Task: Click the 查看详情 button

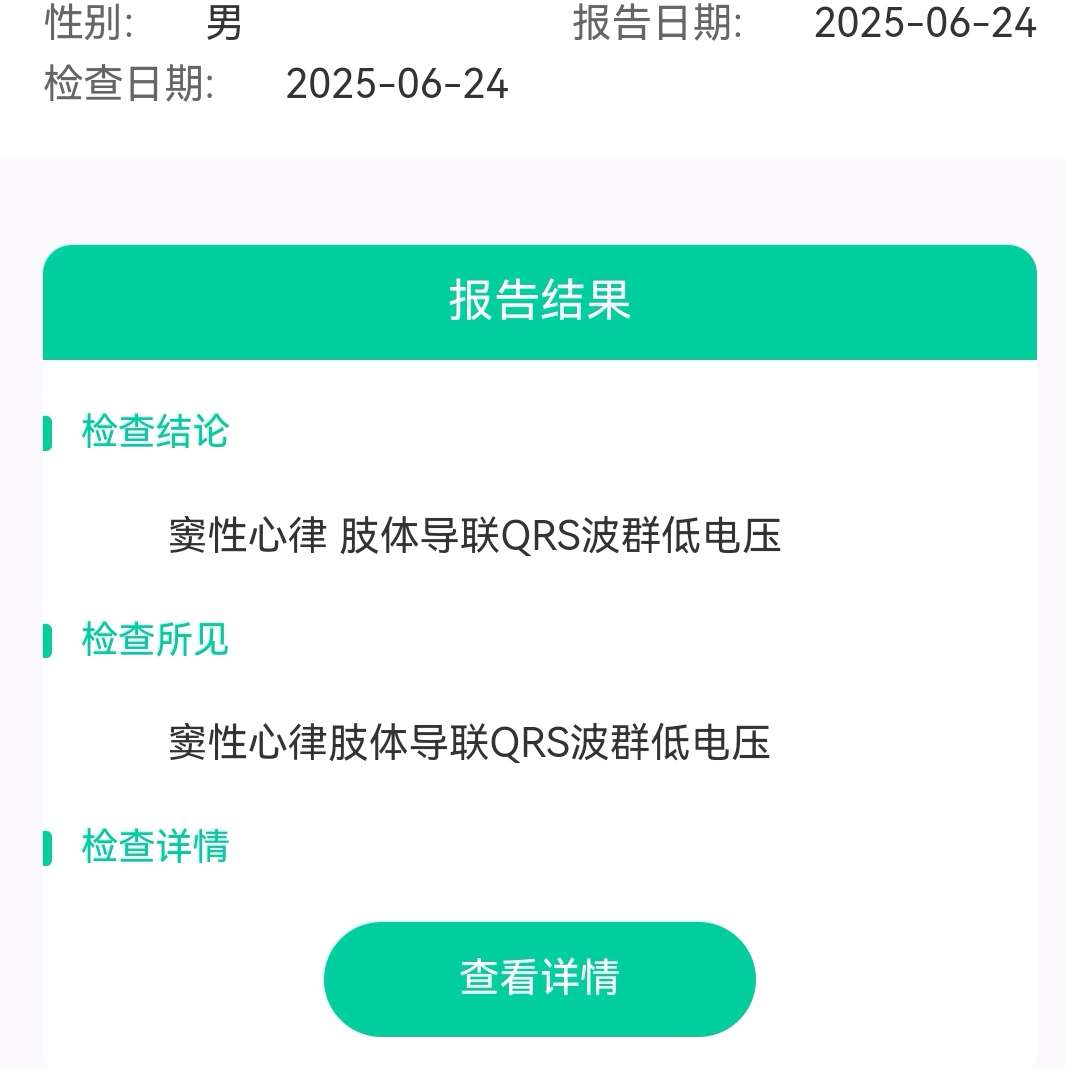Action: (539, 979)
